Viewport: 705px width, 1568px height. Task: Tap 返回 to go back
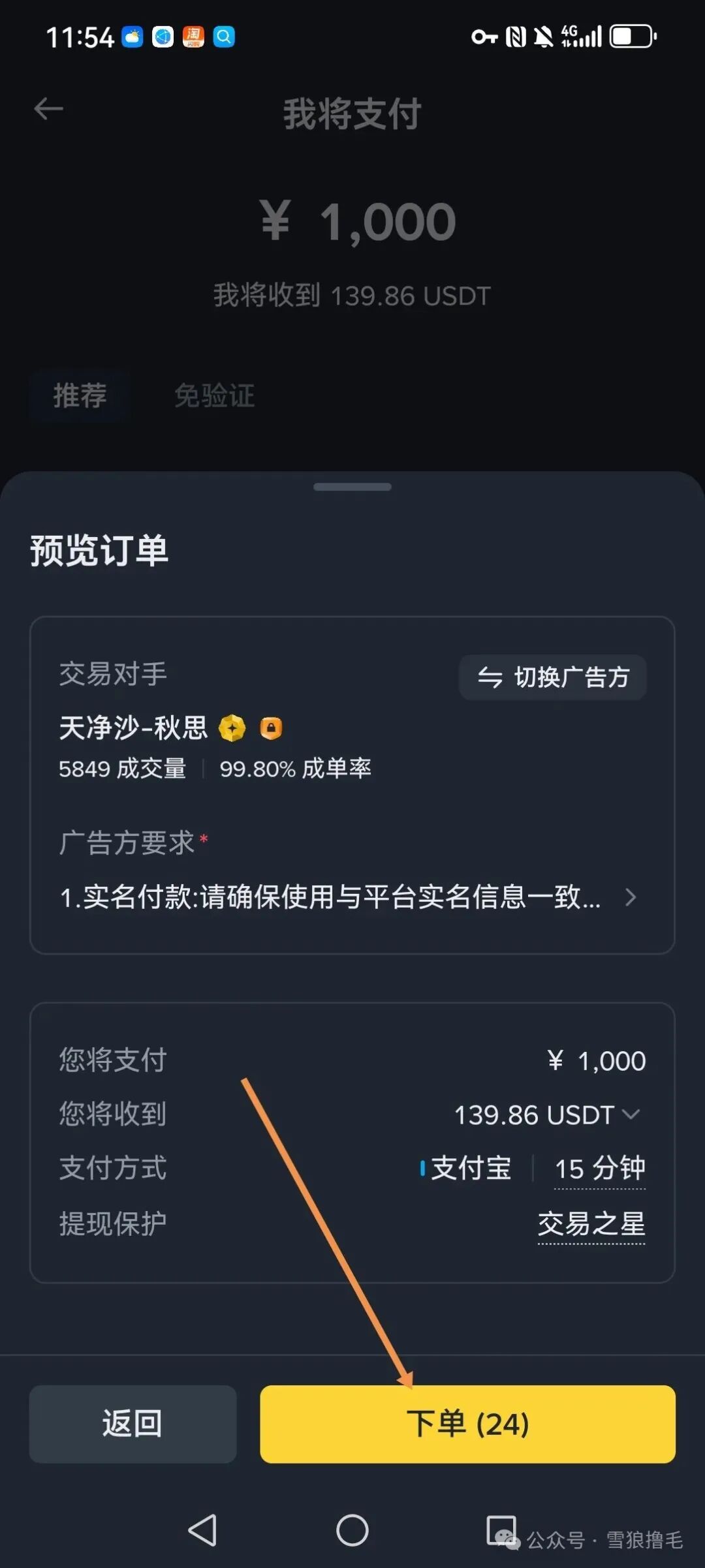[133, 1424]
